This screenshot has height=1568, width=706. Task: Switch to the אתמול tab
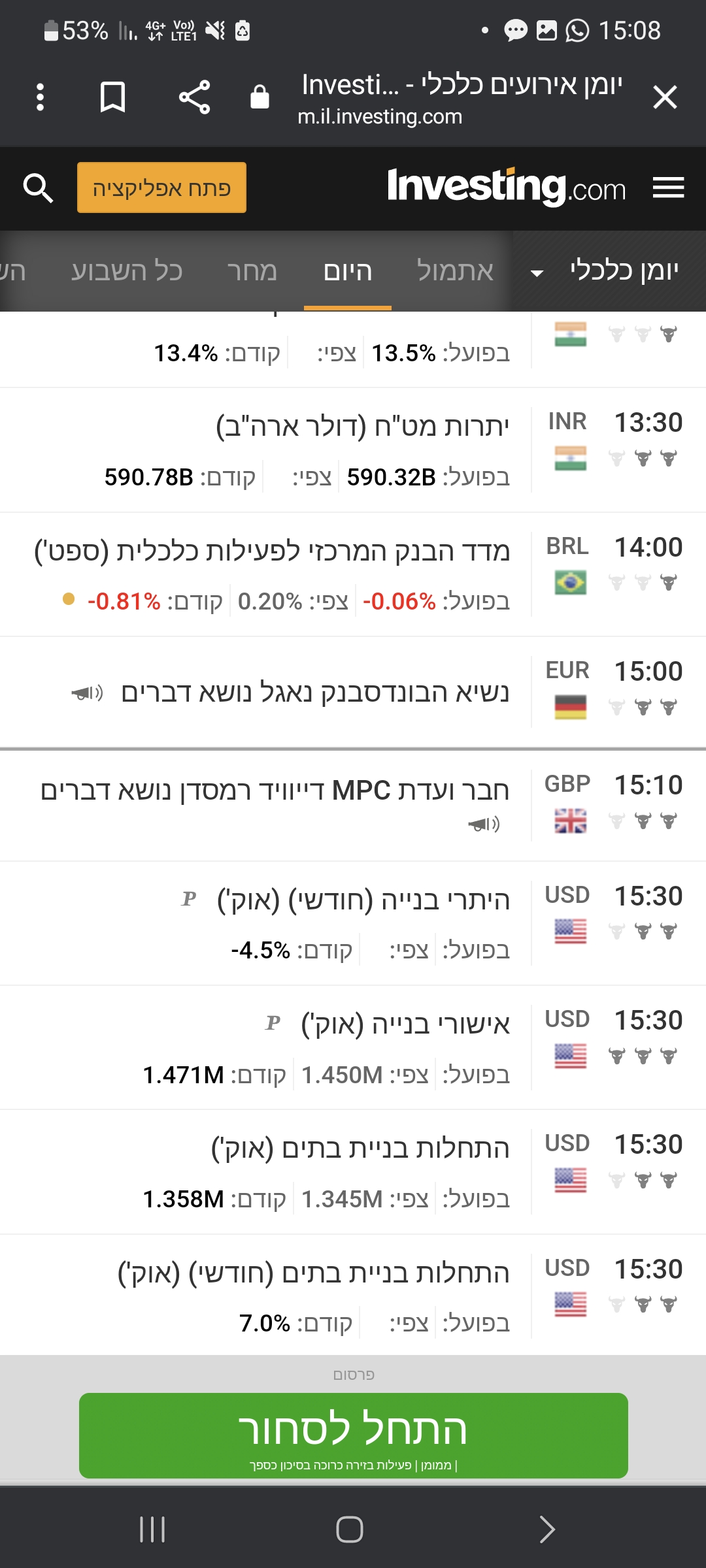coord(455,271)
